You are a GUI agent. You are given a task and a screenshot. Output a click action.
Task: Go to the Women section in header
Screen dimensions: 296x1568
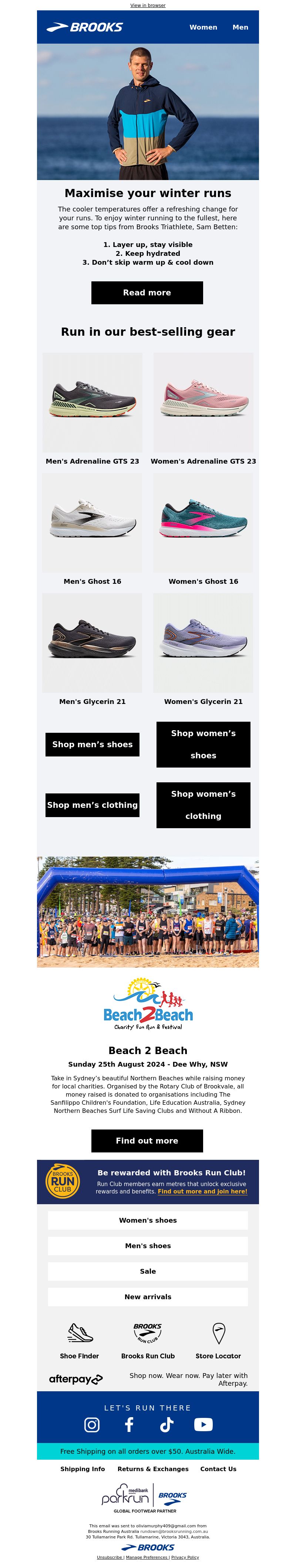point(203,27)
